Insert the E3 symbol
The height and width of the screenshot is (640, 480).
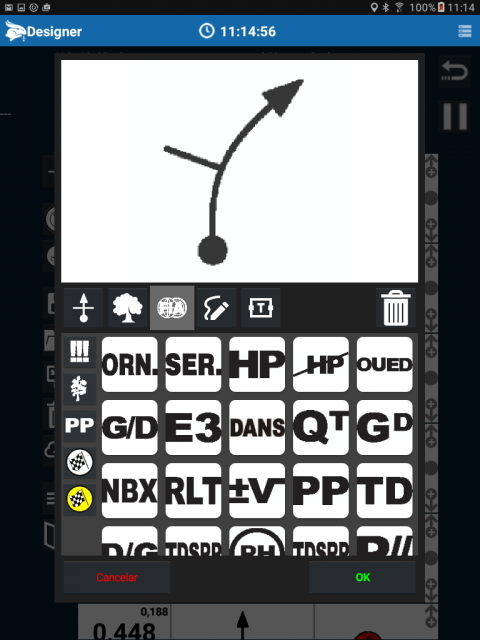pyautogui.click(x=193, y=427)
